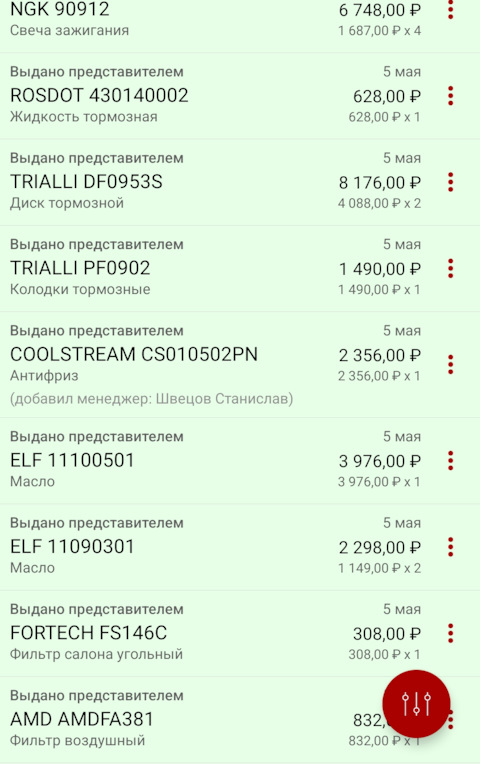Screen dimensions: 480x764
Task: Open overflow menu for NGK 90912
Action: pos(451,10)
